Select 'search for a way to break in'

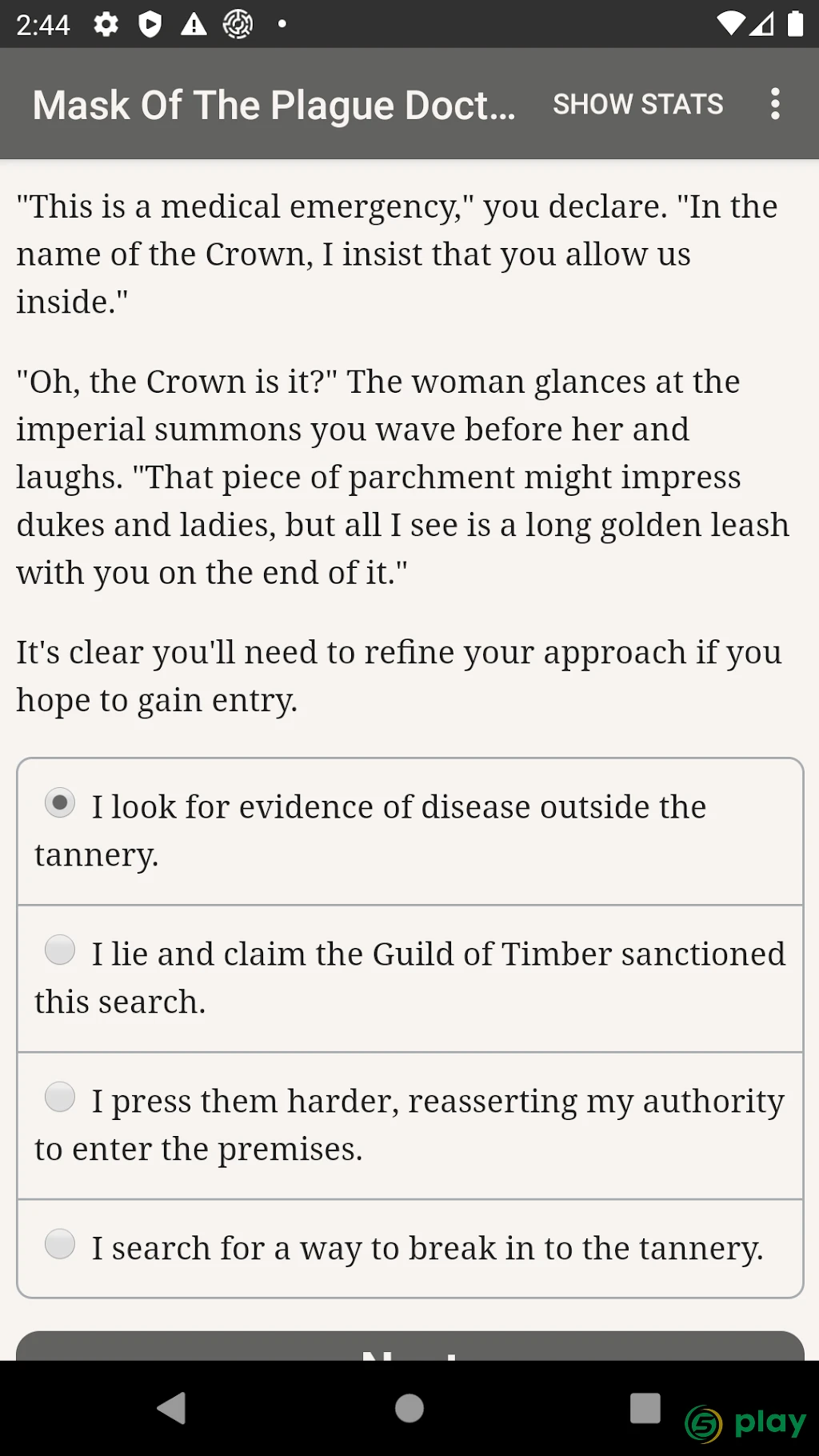click(409, 1248)
